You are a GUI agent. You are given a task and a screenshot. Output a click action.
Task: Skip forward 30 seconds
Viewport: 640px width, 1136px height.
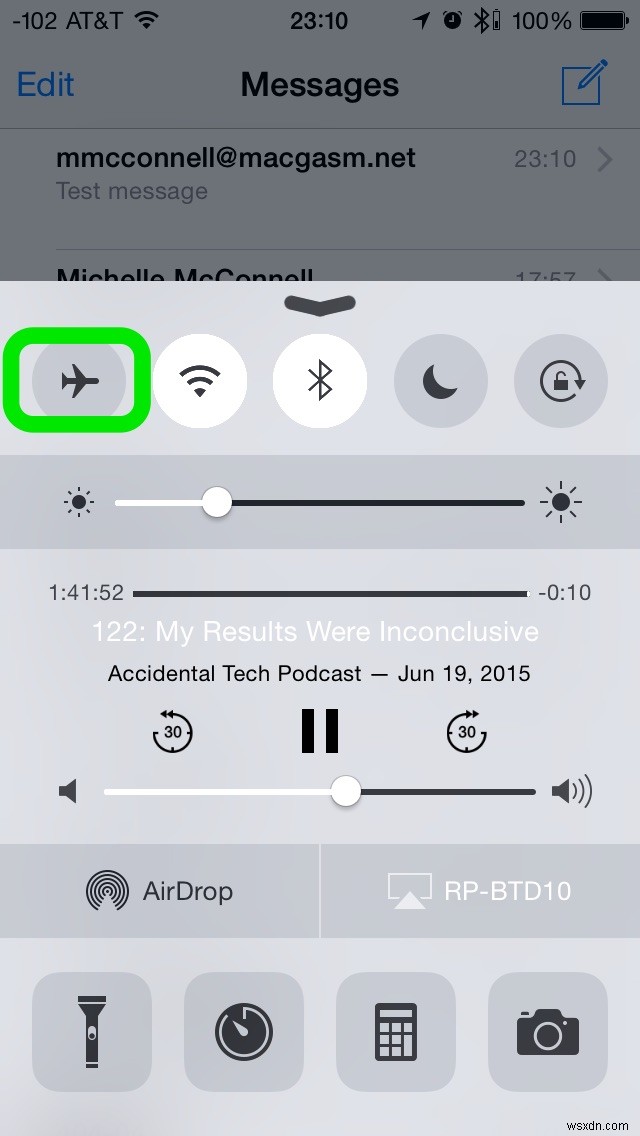click(467, 731)
